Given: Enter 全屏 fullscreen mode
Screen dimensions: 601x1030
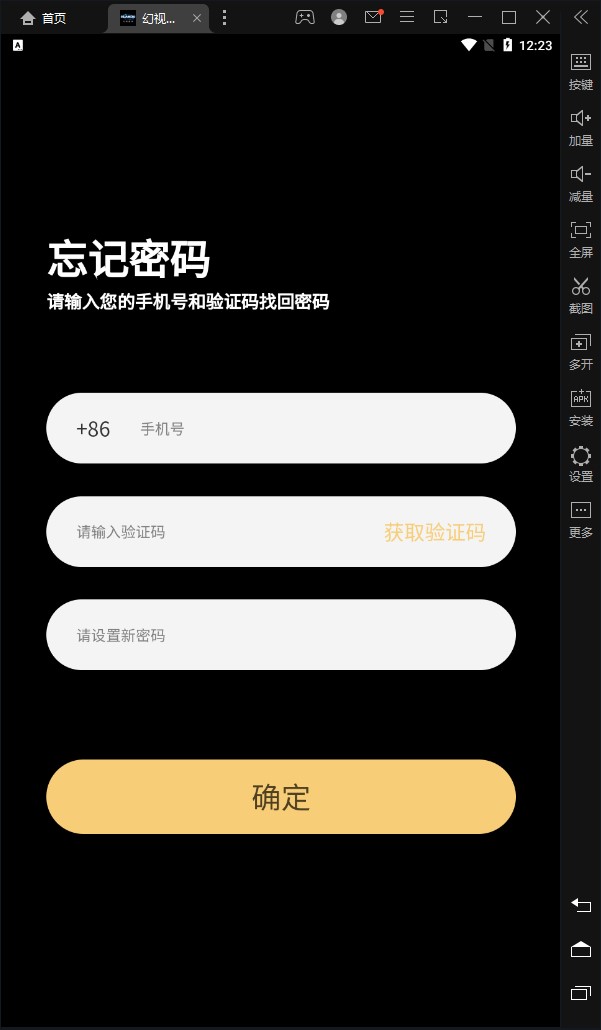Looking at the screenshot, I should (x=581, y=237).
